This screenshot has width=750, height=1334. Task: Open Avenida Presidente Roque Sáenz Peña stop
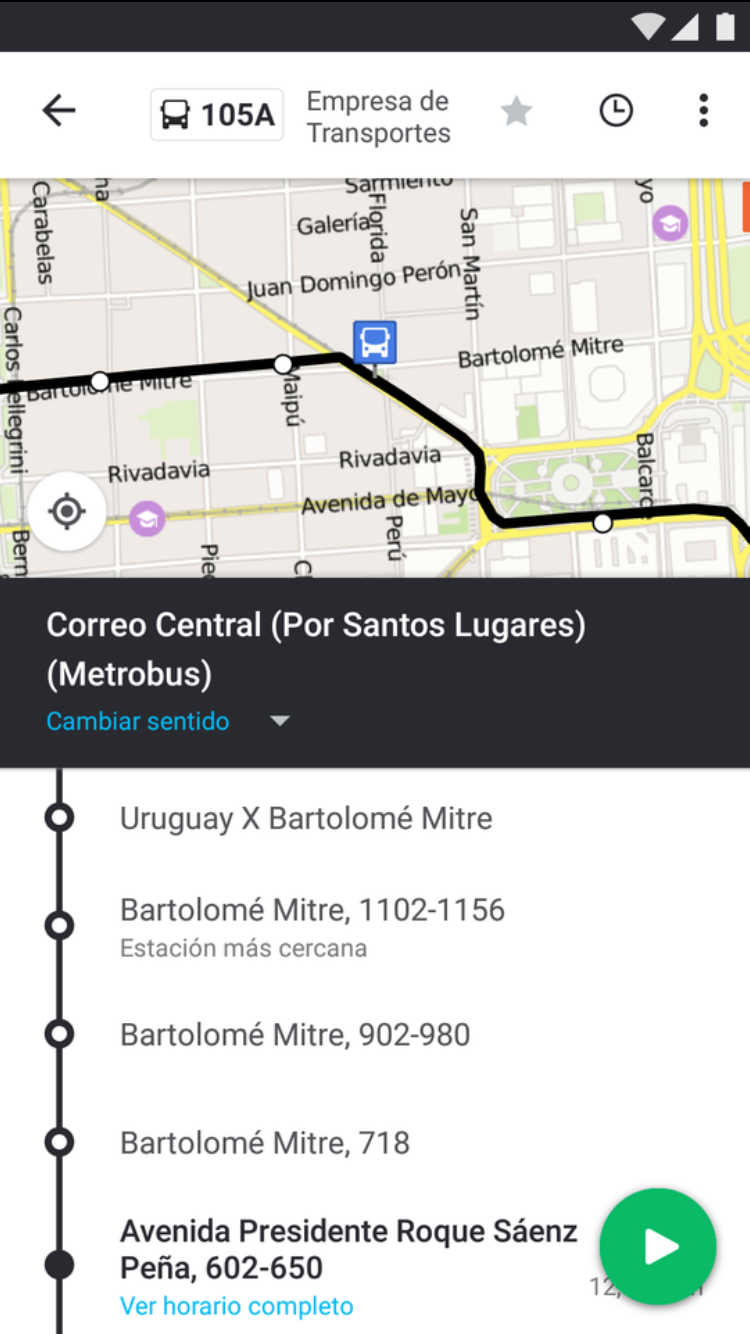[x=349, y=1249]
